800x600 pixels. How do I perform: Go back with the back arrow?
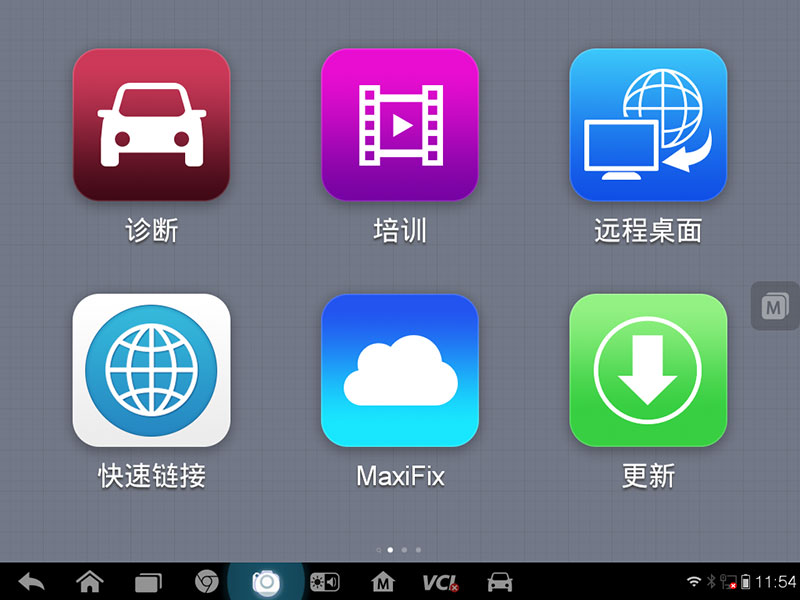(x=31, y=581)
